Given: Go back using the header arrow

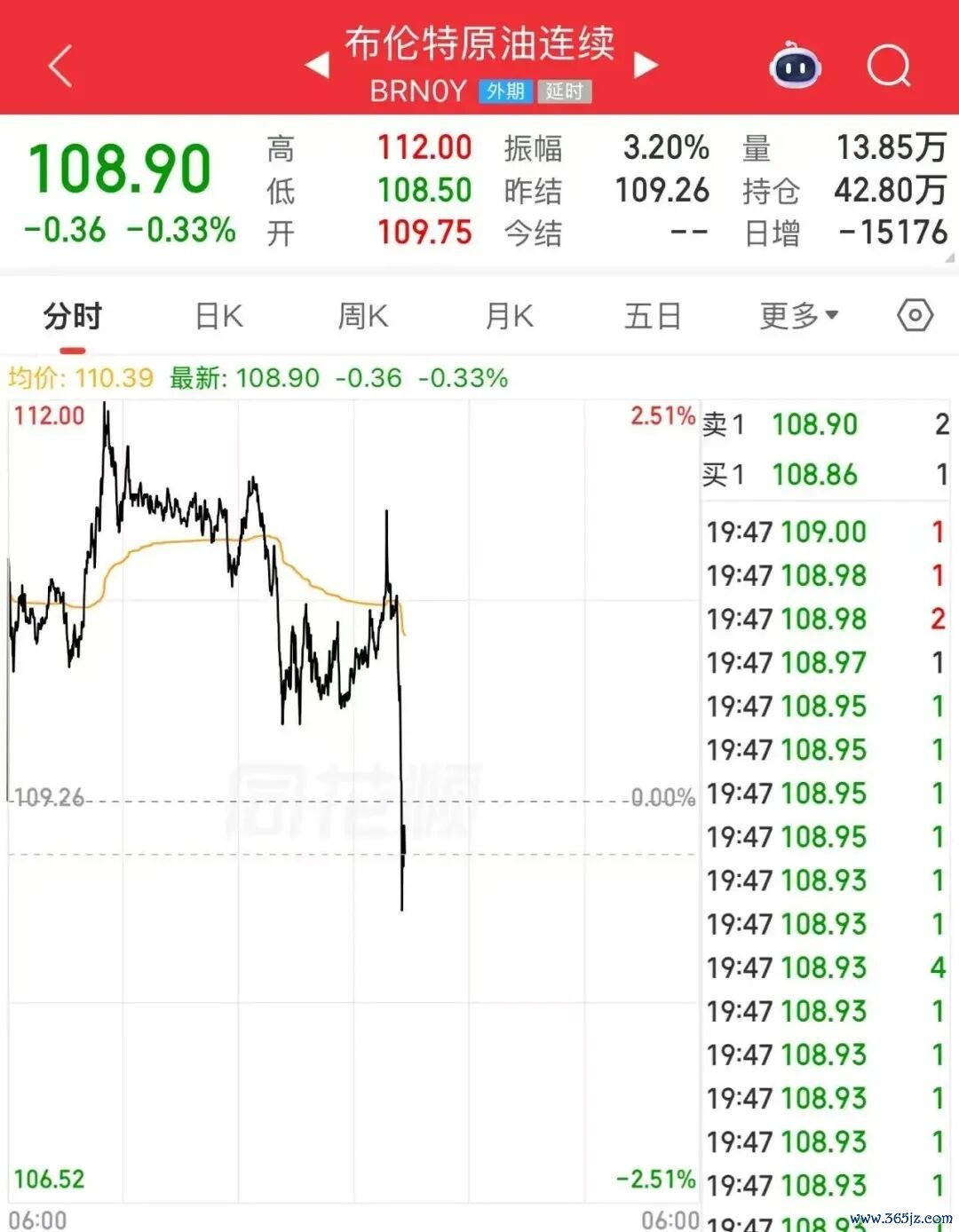Looking at the screenshot, I should pos(59,67).
